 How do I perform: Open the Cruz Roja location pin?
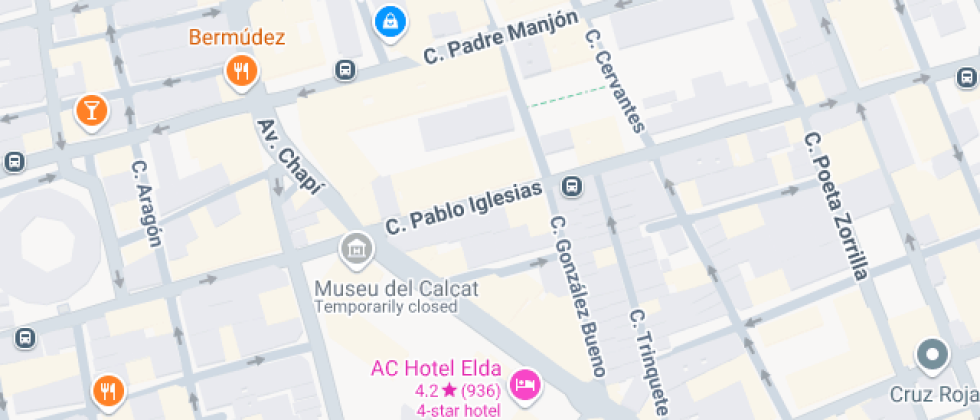[x=933, y=353]
